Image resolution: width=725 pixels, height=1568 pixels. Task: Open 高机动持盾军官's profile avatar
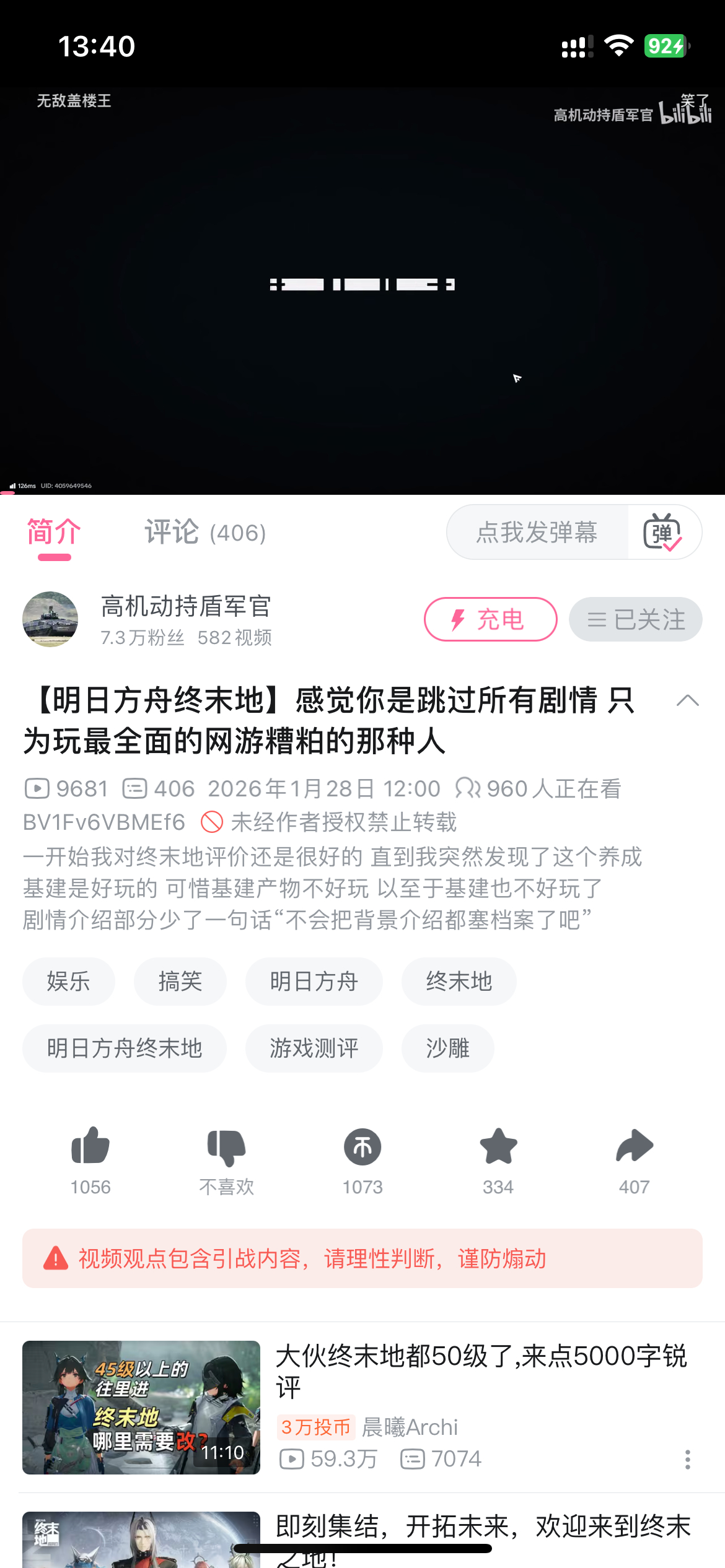[50, 619]
